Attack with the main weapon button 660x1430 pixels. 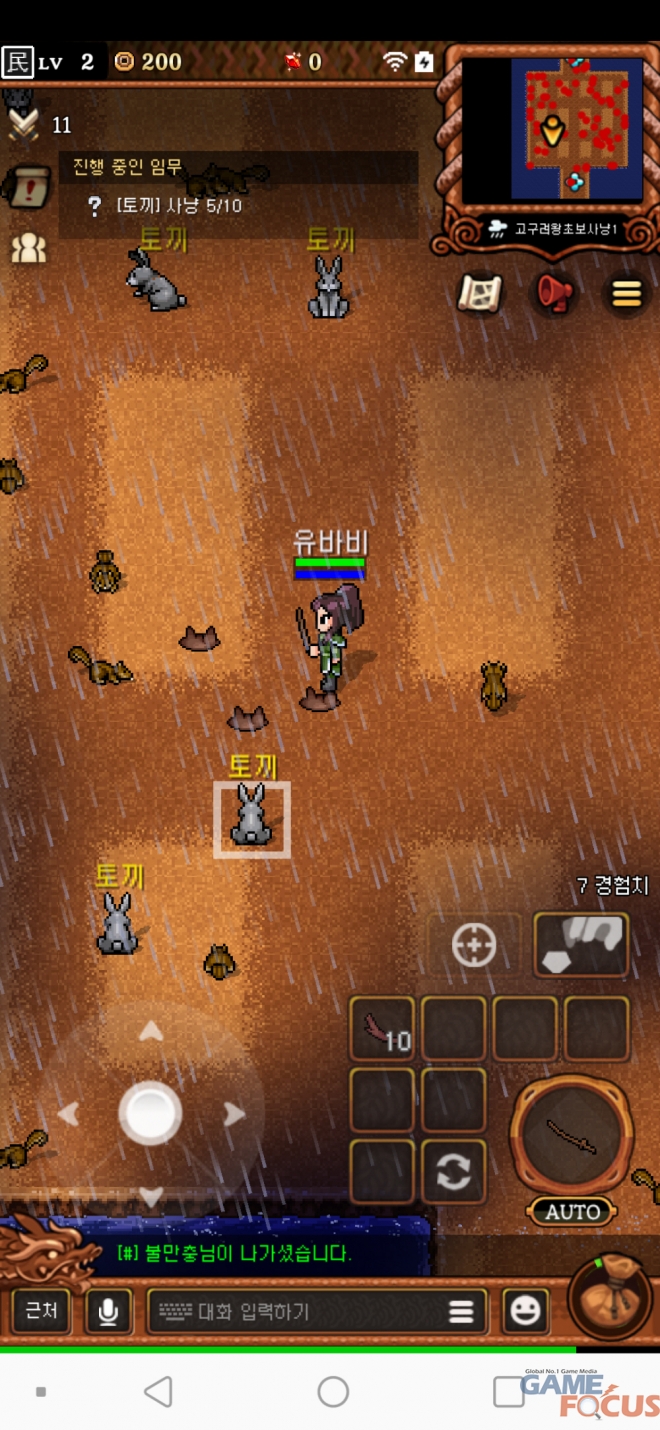tap(572, 1134)
